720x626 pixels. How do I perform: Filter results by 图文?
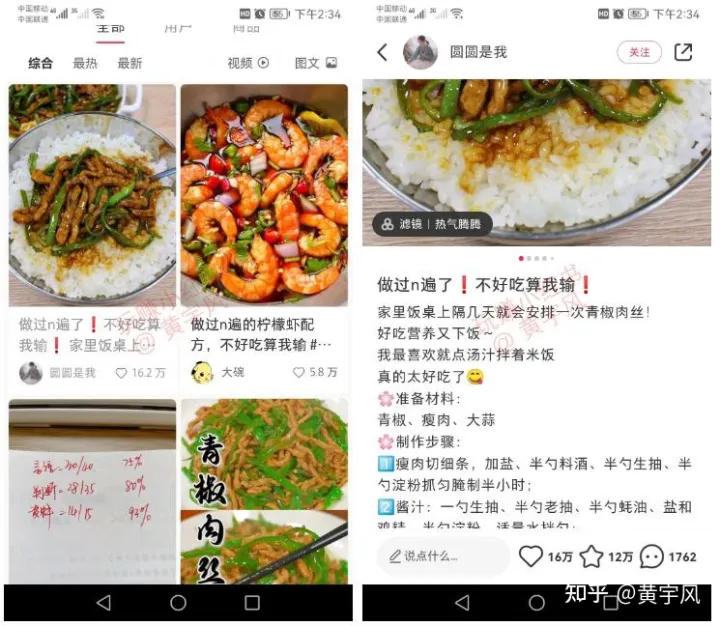pos(316,63)
